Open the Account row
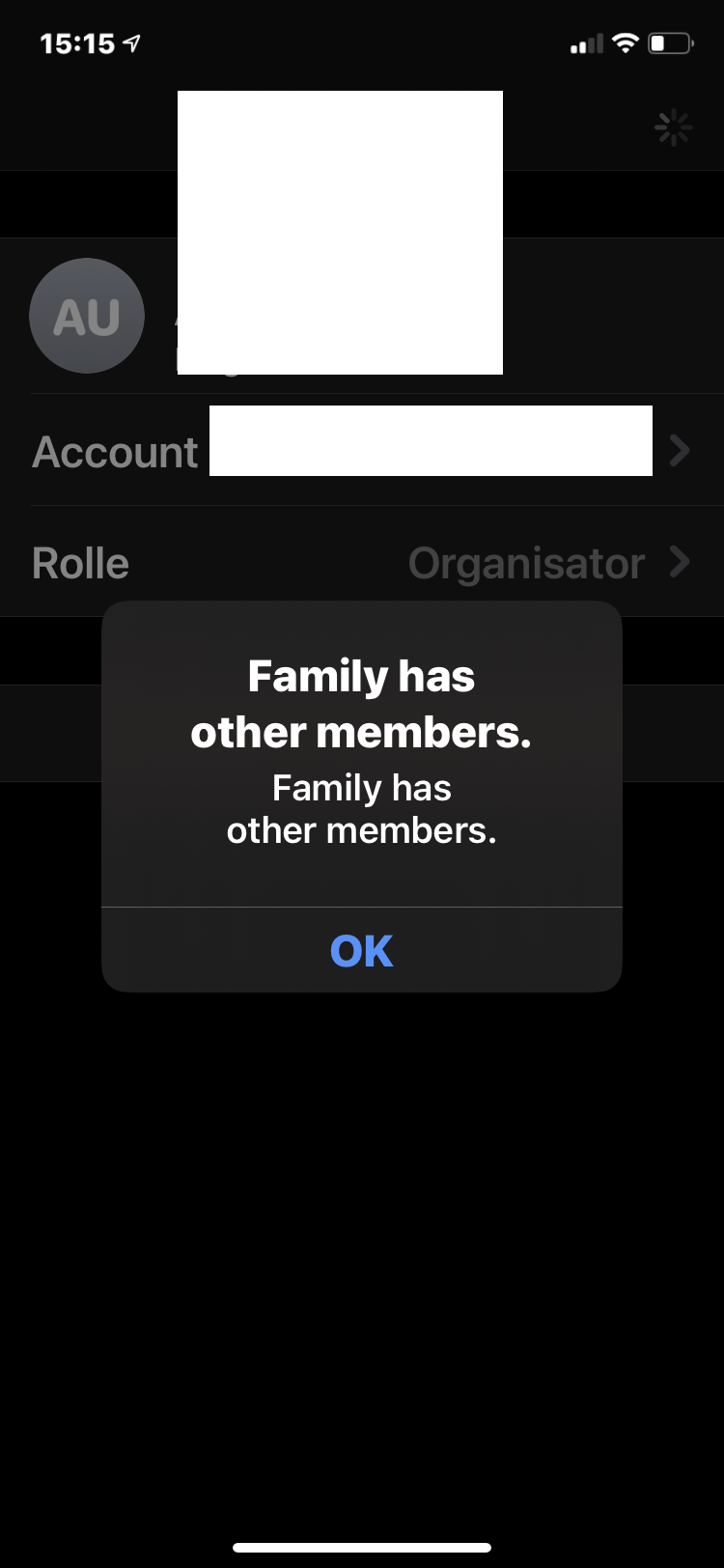The height and width of the screenshot is (1568, 724). pyautogui.click(x=362, y=450)
